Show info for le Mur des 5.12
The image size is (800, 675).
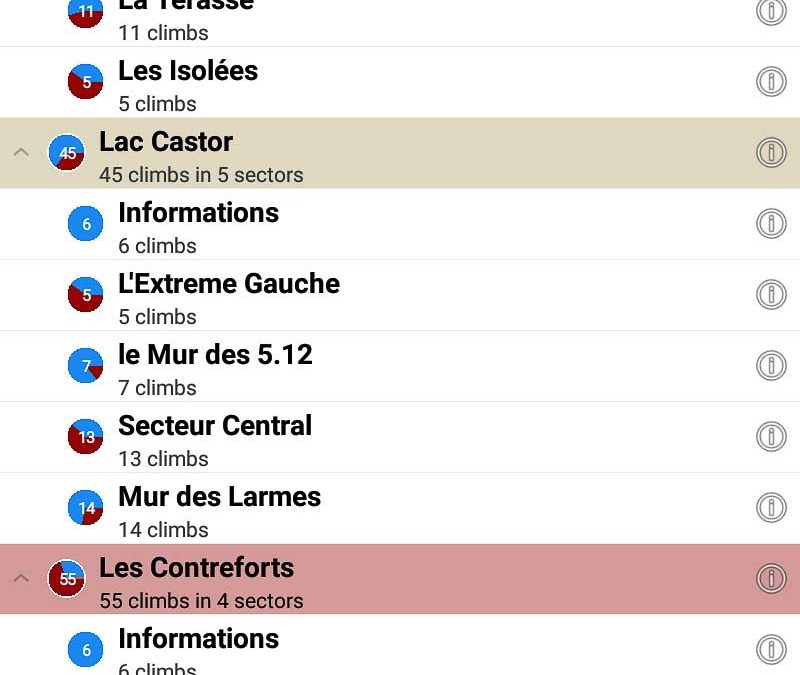pyautogui.click(x=771, y=366)
